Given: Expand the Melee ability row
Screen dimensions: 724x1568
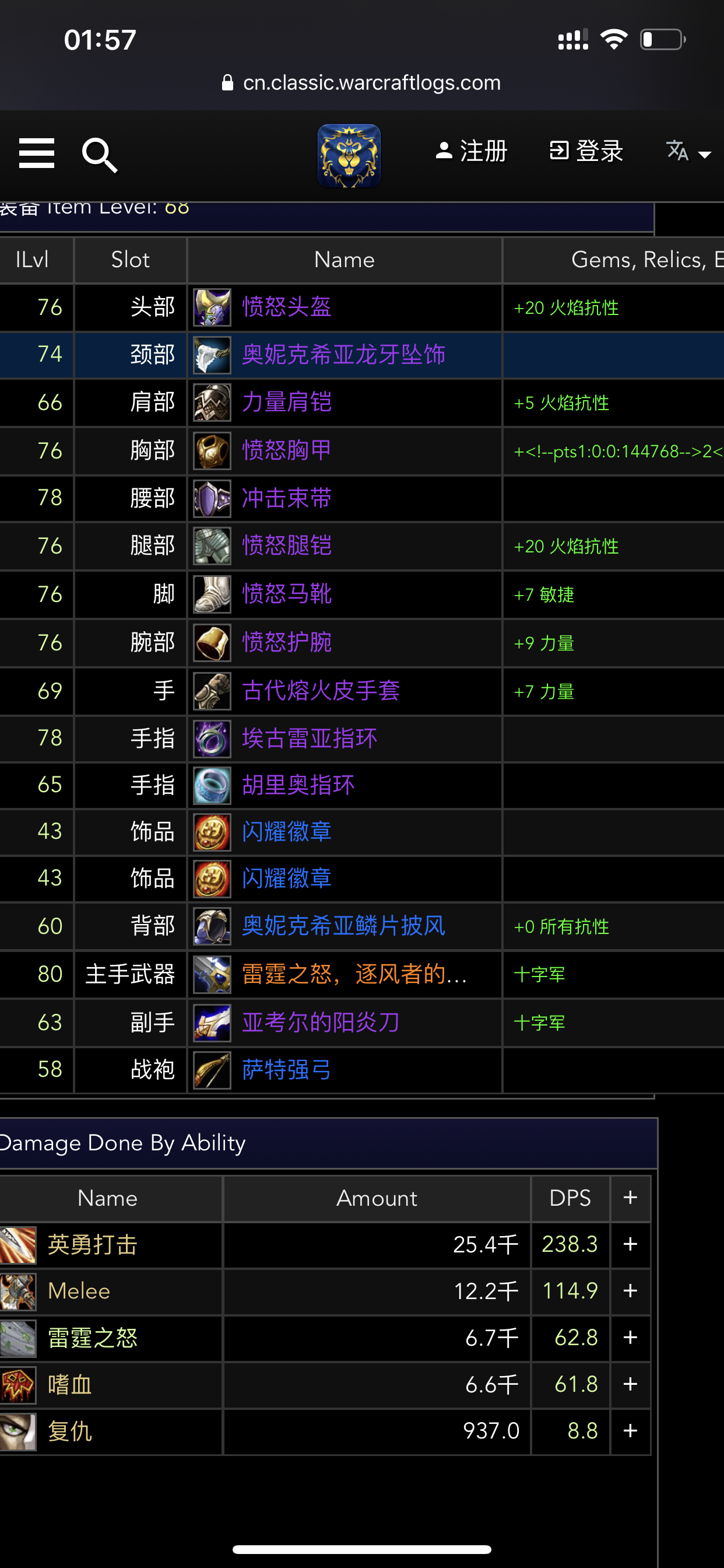Looking at the screenshot, I should click(630, 1290).
